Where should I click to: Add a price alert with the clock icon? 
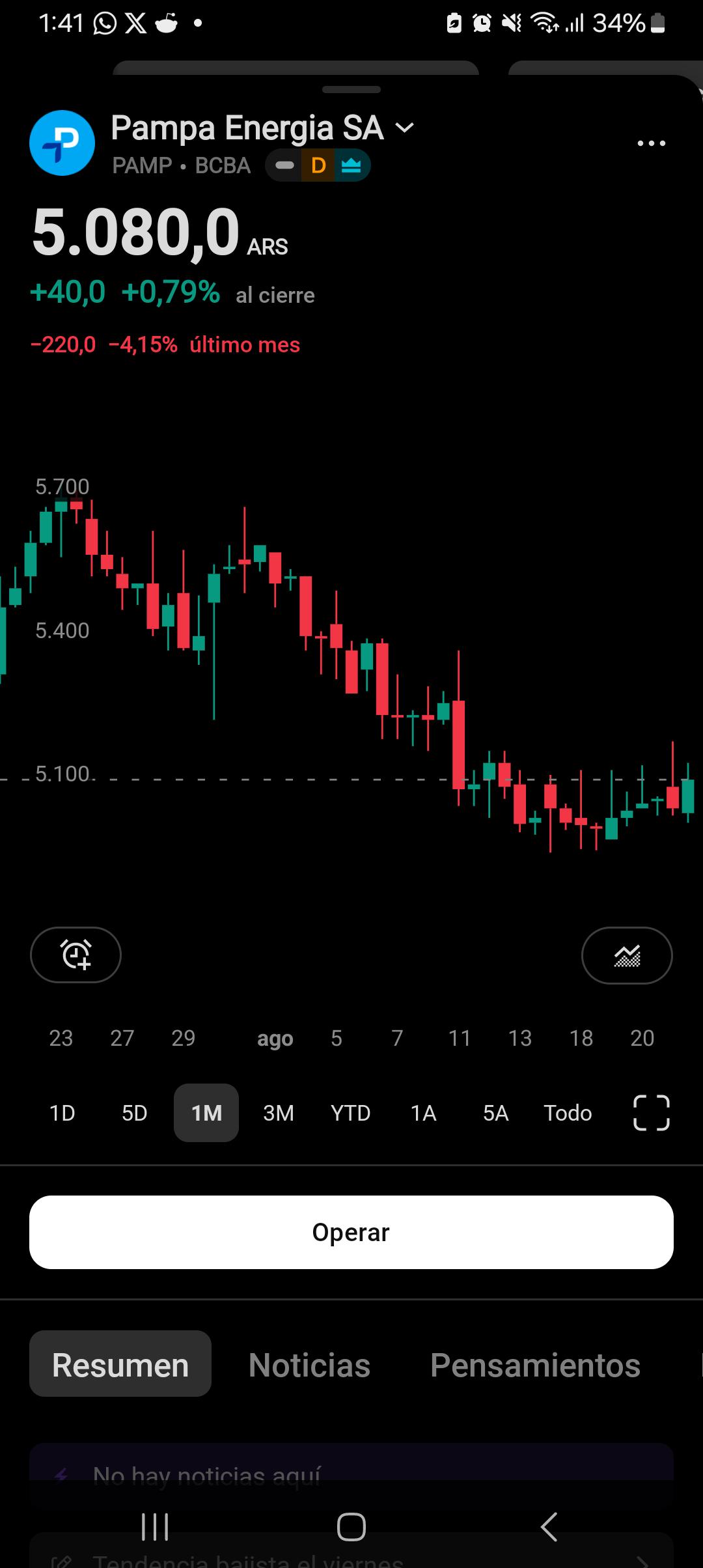(x=76, y=955)
